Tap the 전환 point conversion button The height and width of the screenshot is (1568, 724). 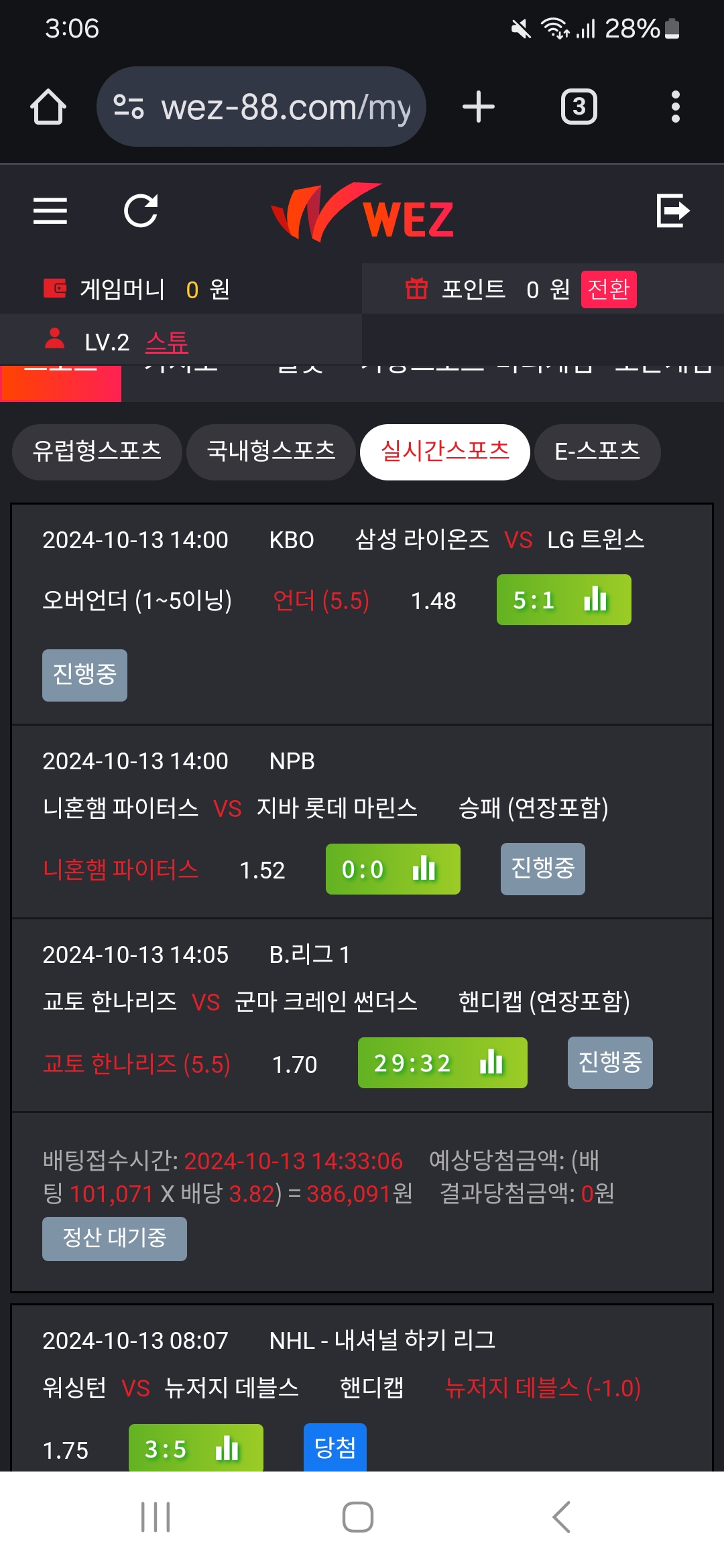click(608, 289)
